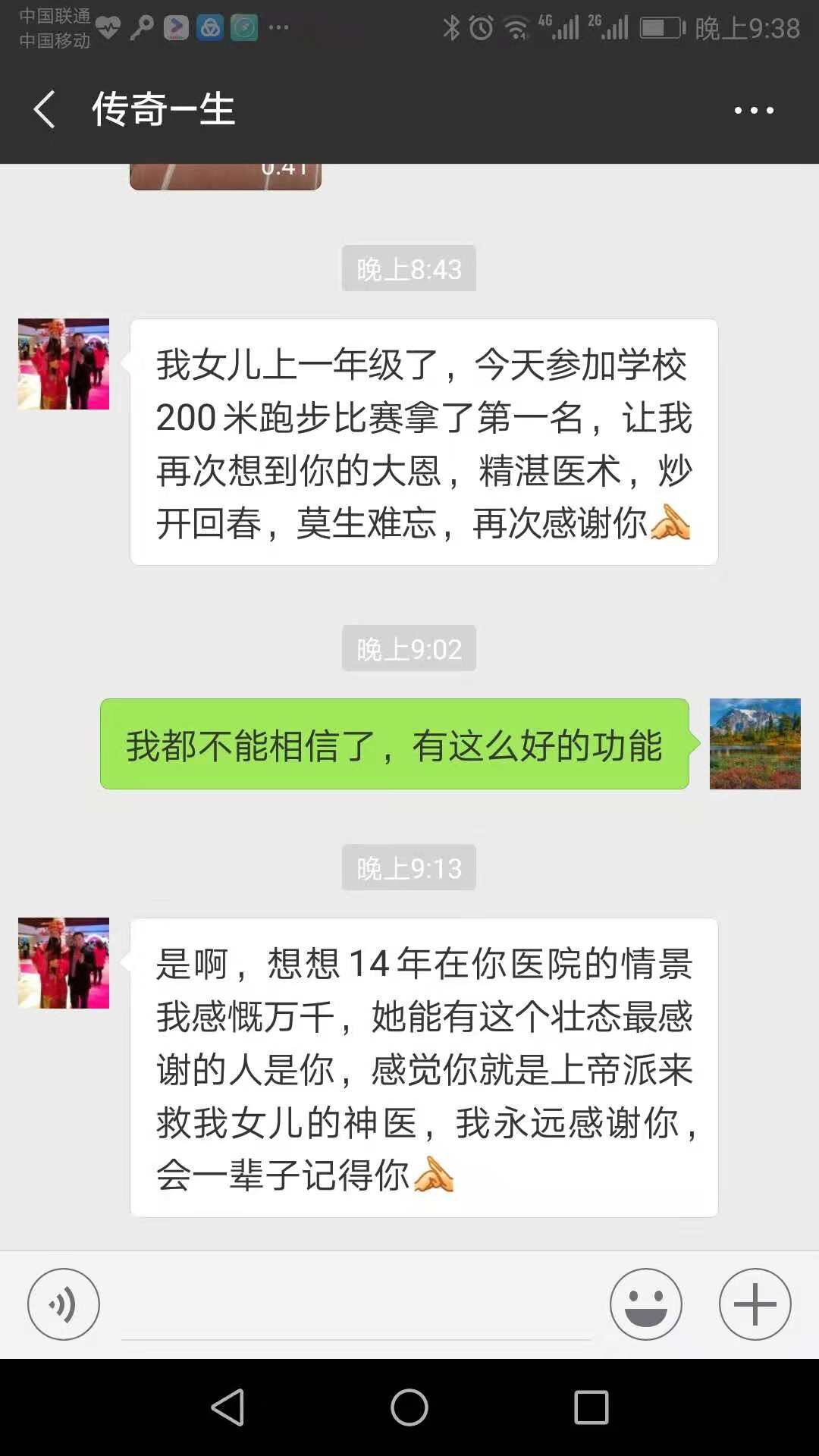Open the emoji sticker panel
819x1456 pixels.
646,1304
